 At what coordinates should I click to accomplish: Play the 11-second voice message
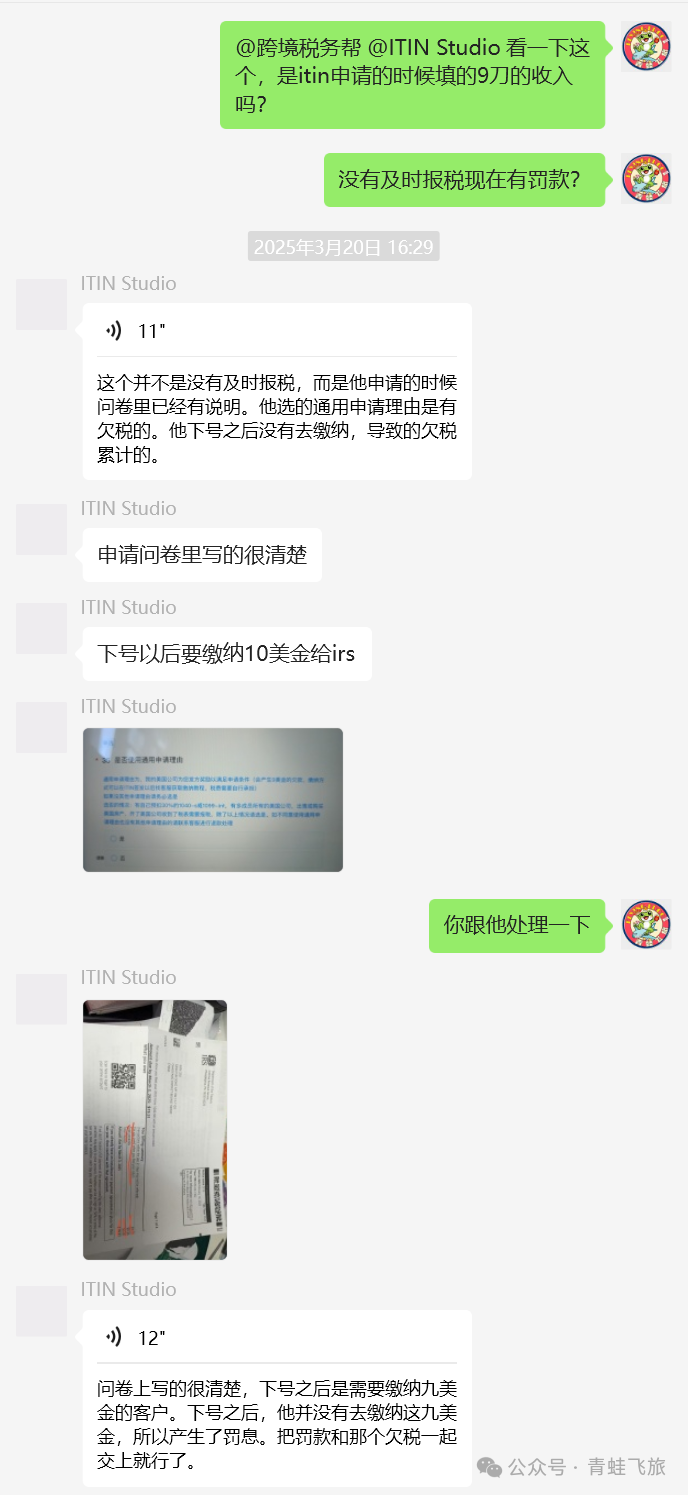pyautogui.click(x=137, y=332)
